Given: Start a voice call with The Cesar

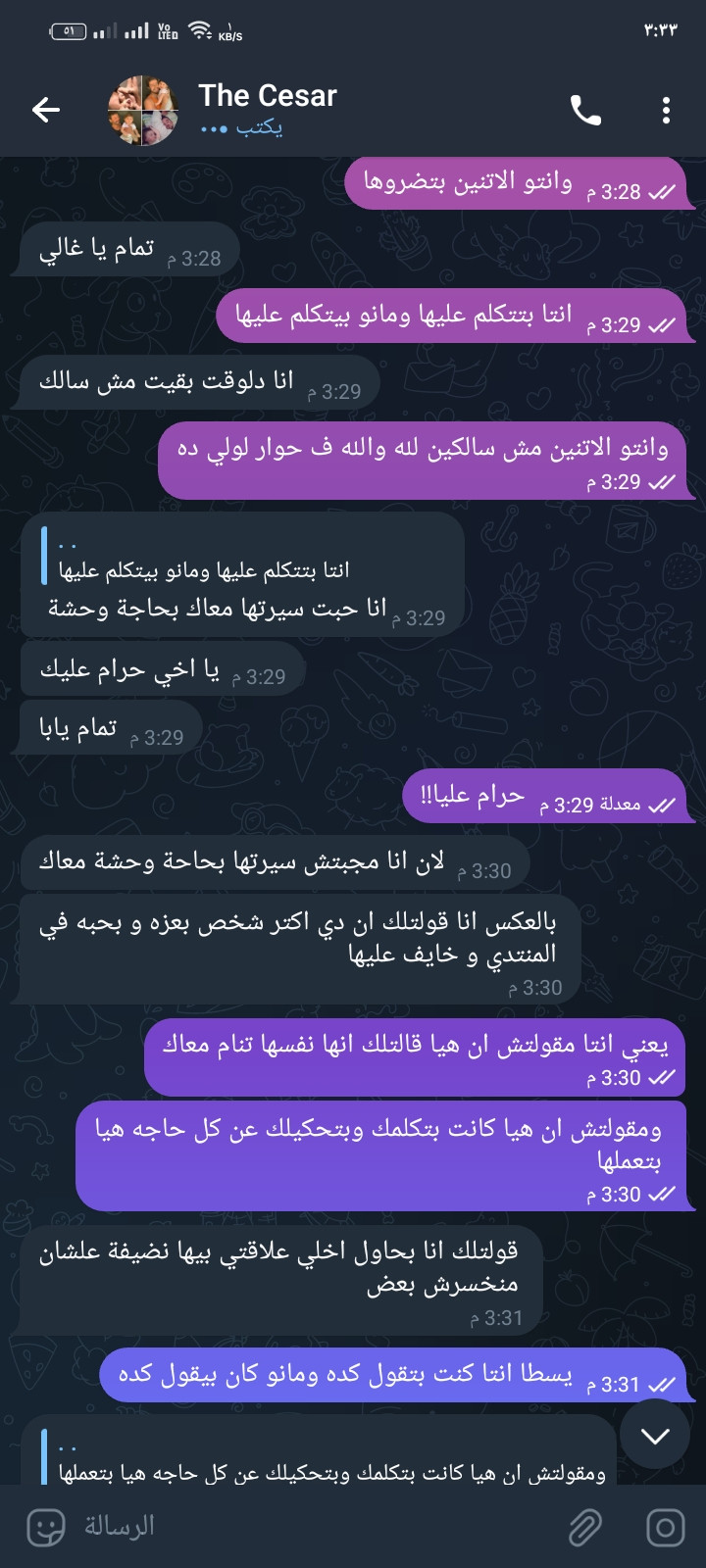Looking at the screenshot, I should coord(585,110).
